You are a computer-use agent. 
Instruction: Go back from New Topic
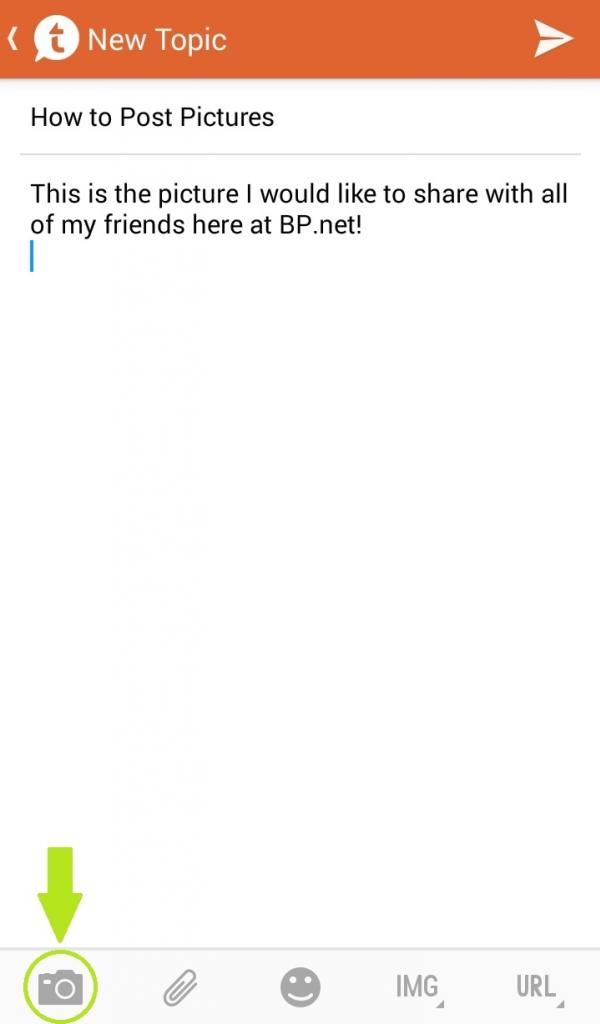pos(14,39)
